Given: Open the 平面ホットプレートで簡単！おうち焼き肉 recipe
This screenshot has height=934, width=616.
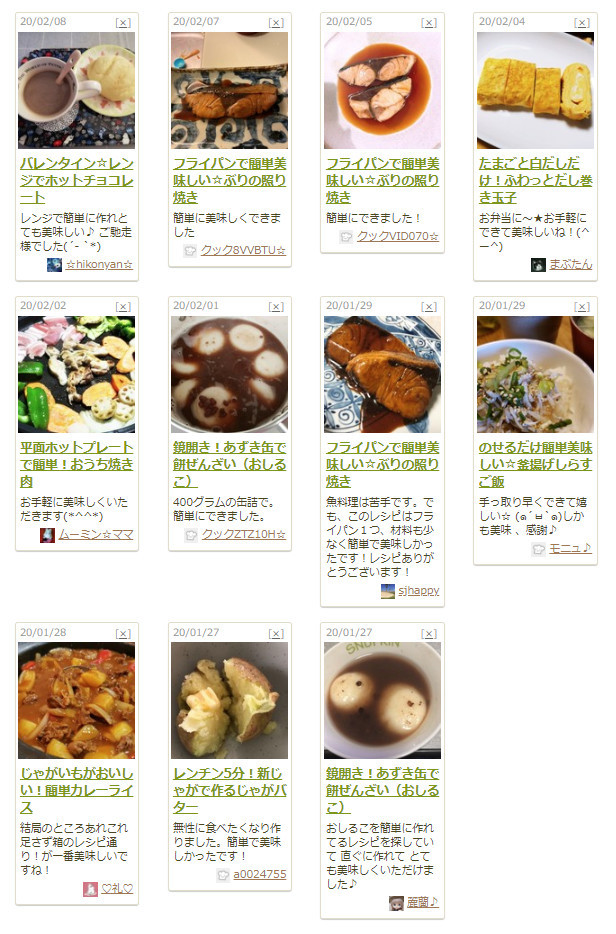Looking at the screenshot, I should (x=76, y=464).
